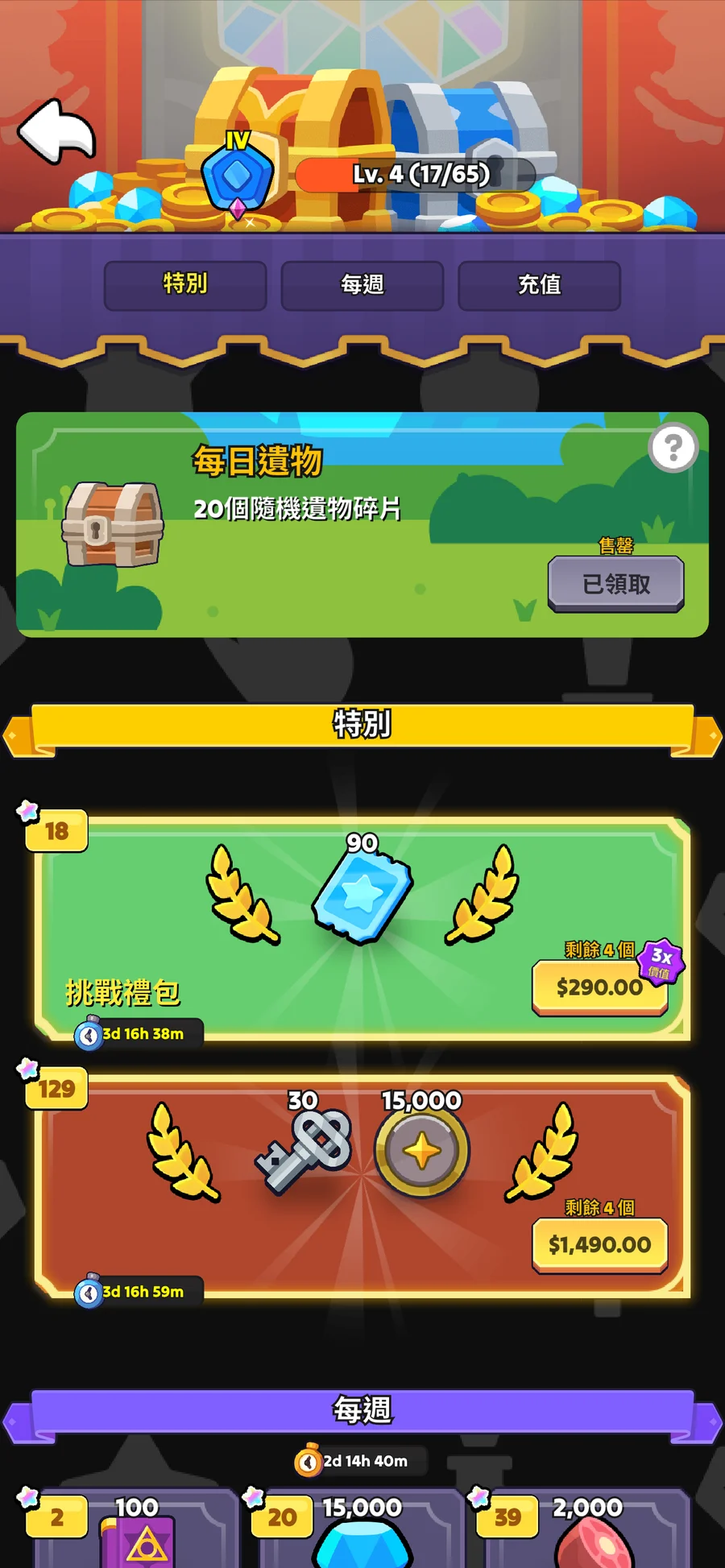
Task: Switch to the 每週 tab
Action: (362, 285)
